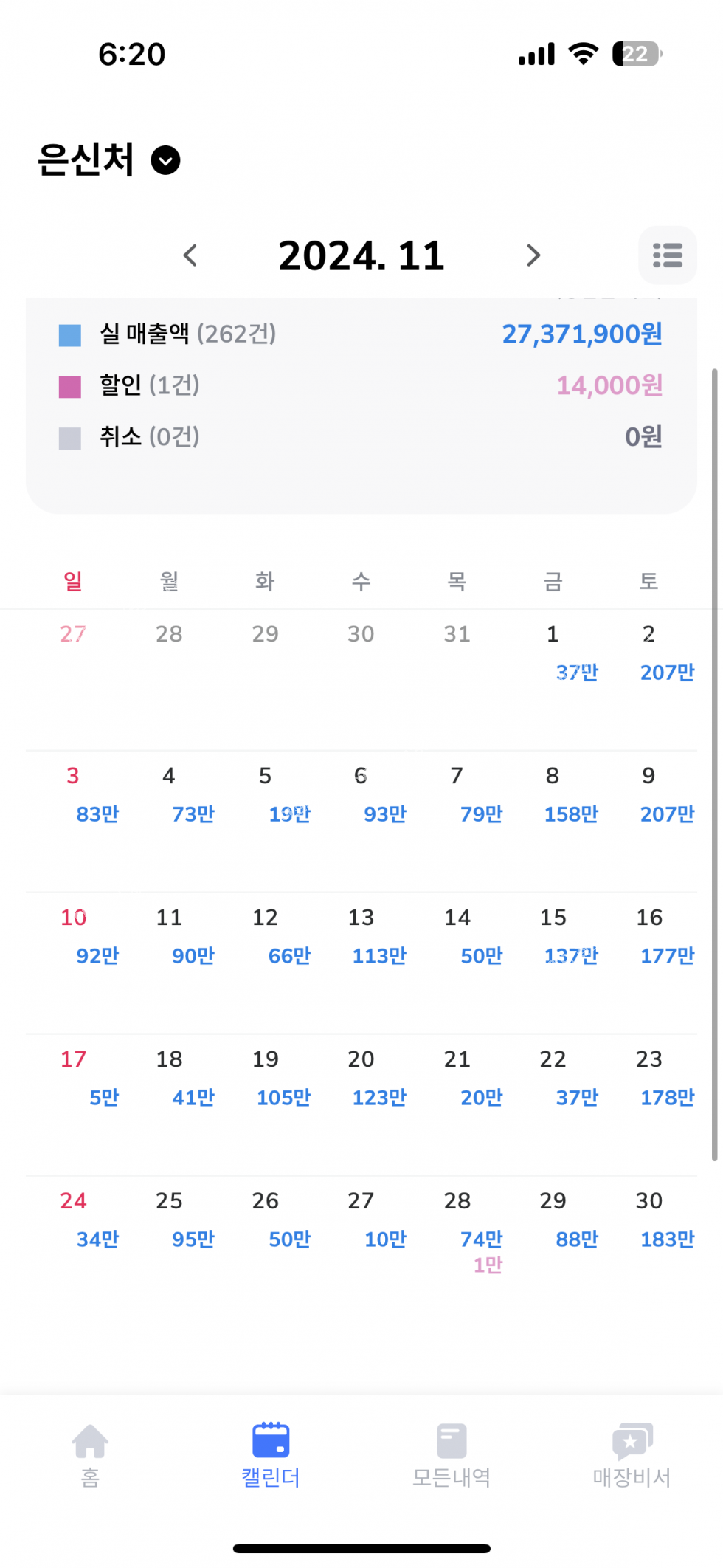Go to the previous month
Screen dimensions: 723x1568
point(190,255)
